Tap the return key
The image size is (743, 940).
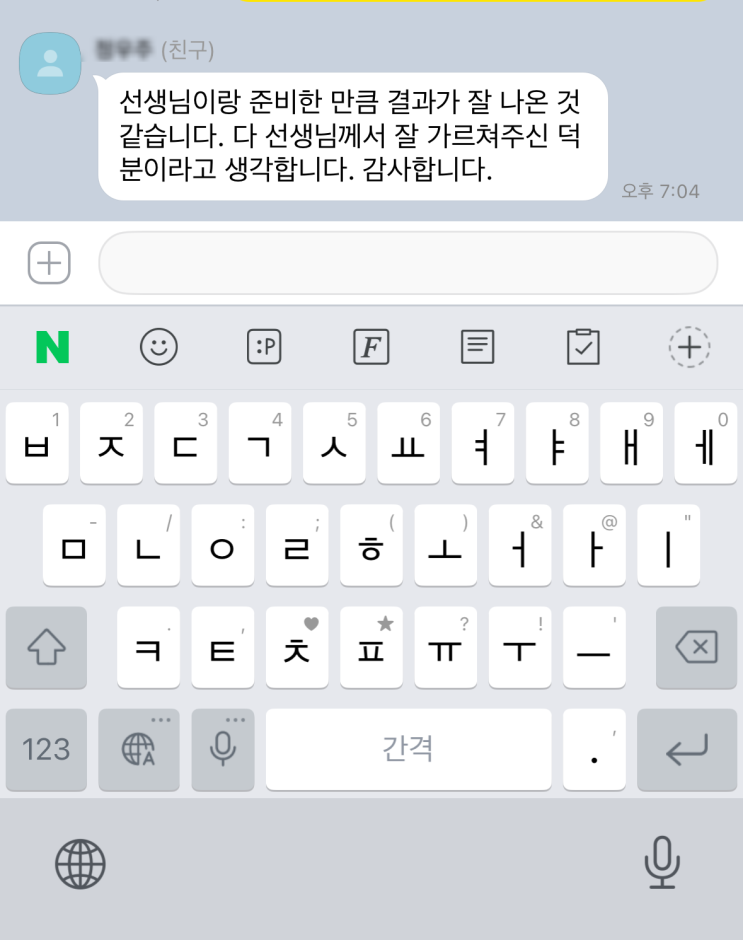click(x=687, y=749)
